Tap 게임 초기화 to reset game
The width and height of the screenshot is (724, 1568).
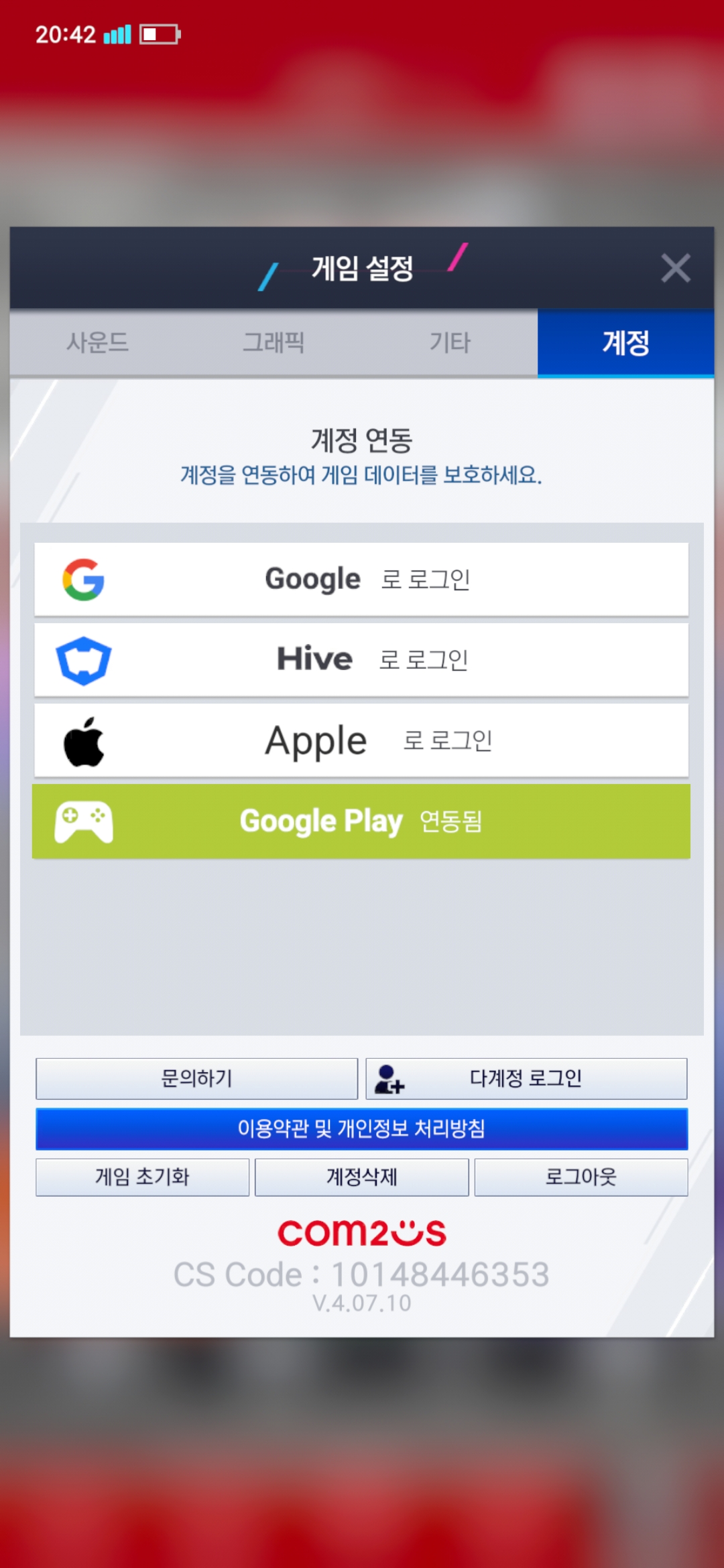[142, 1177]
